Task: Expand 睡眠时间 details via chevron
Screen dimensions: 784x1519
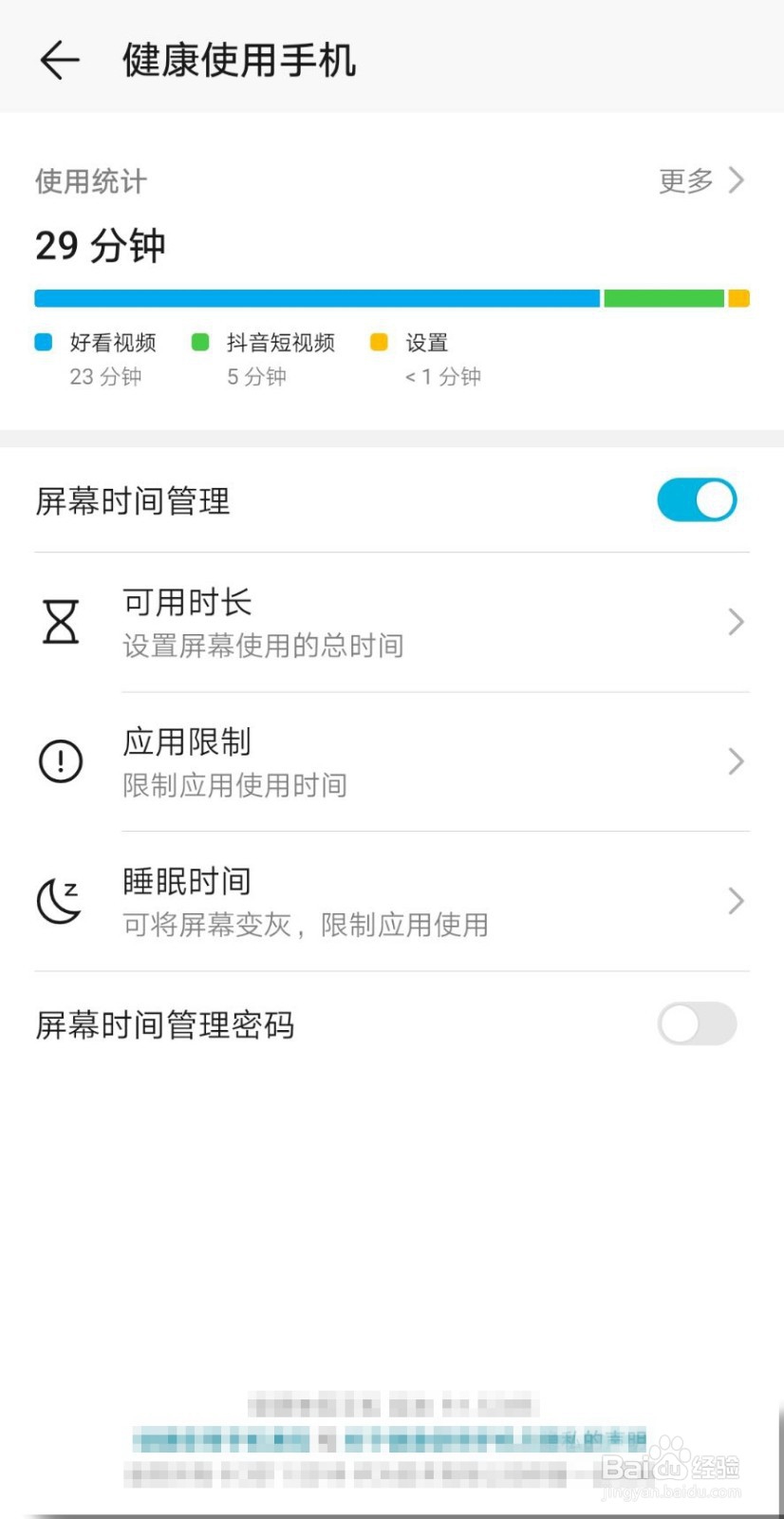Action: coord(734,900)
